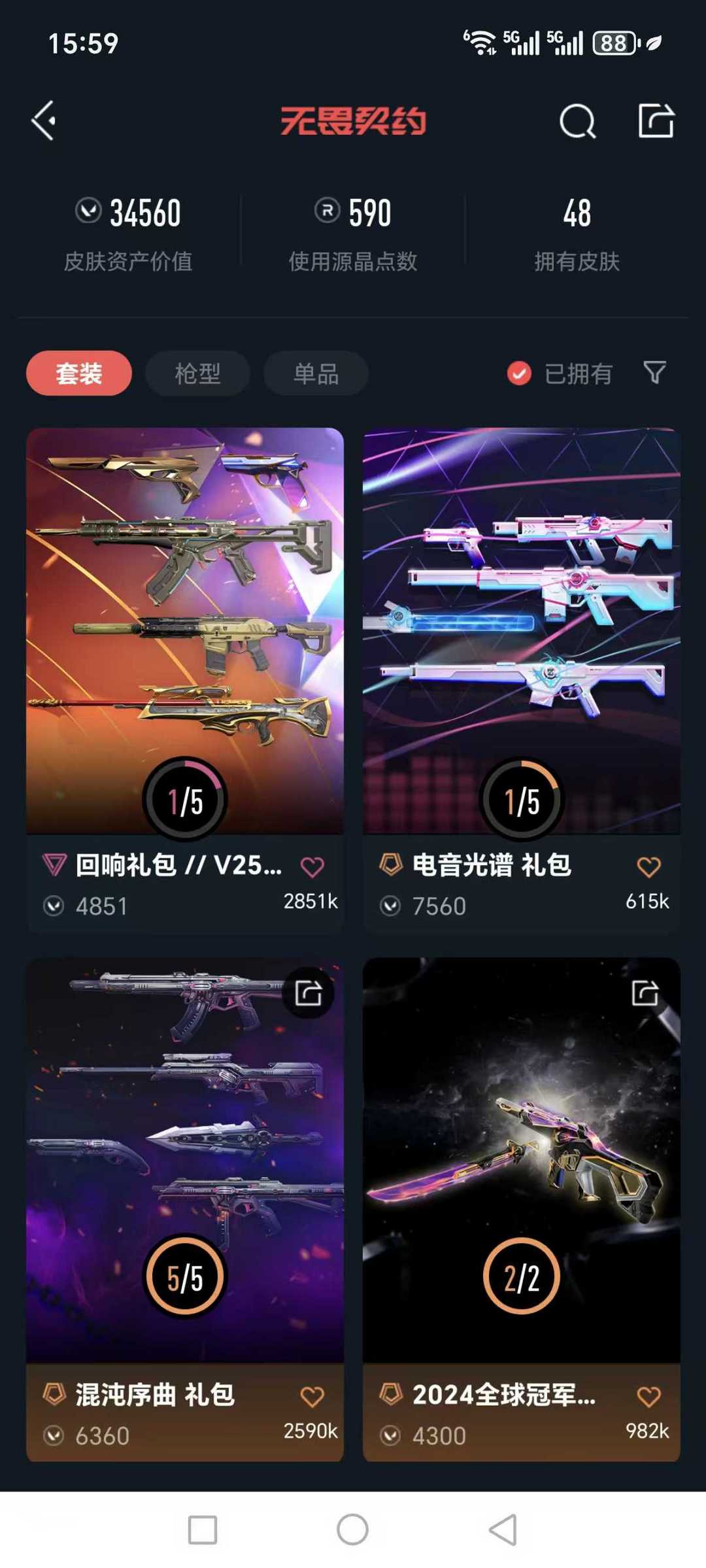Tap the system home button
This screenshot has height=1568, width=706.
click(352, 1529)
